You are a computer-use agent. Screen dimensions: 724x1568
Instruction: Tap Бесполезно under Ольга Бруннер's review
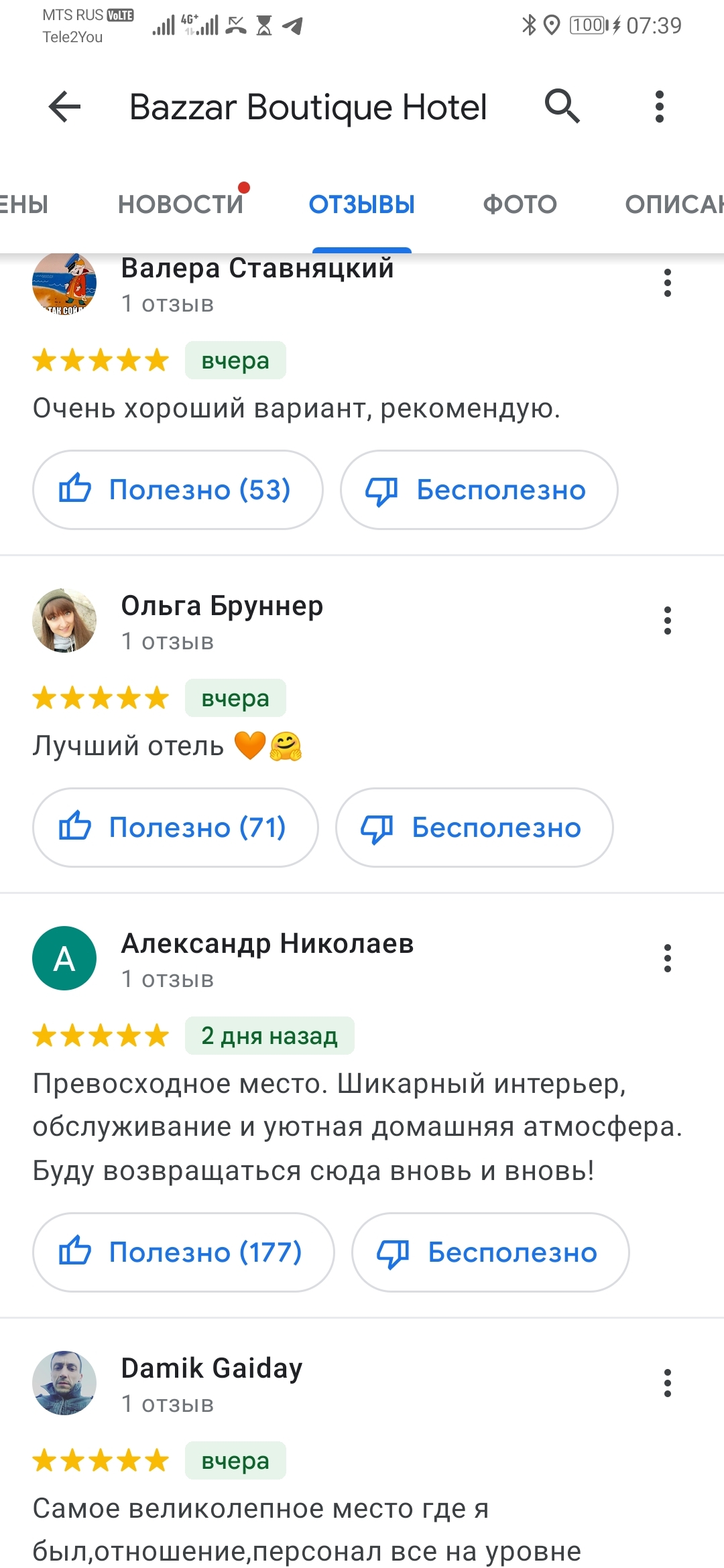pyautogui.click(x=474, y=828)
